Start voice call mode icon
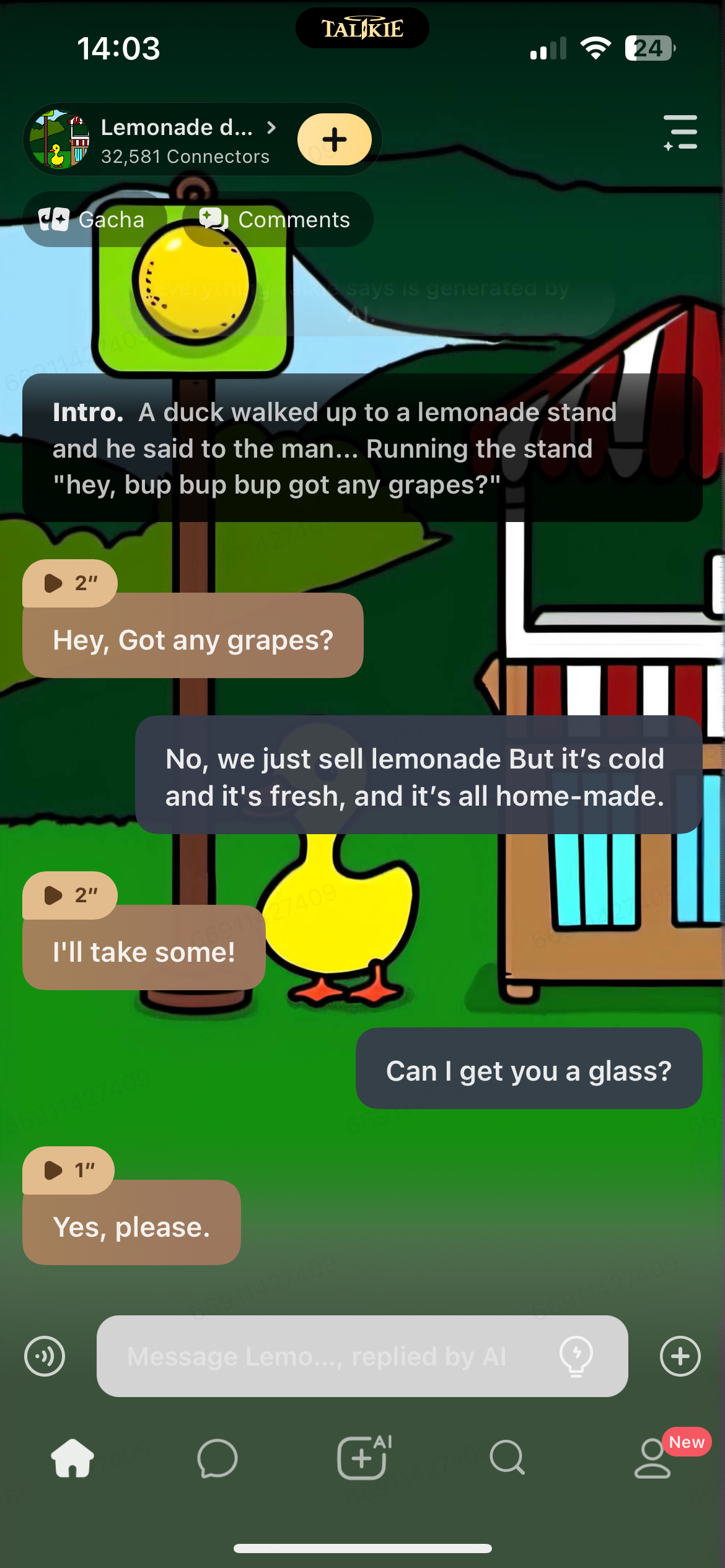The image size is (725, 1568). 45,1356
